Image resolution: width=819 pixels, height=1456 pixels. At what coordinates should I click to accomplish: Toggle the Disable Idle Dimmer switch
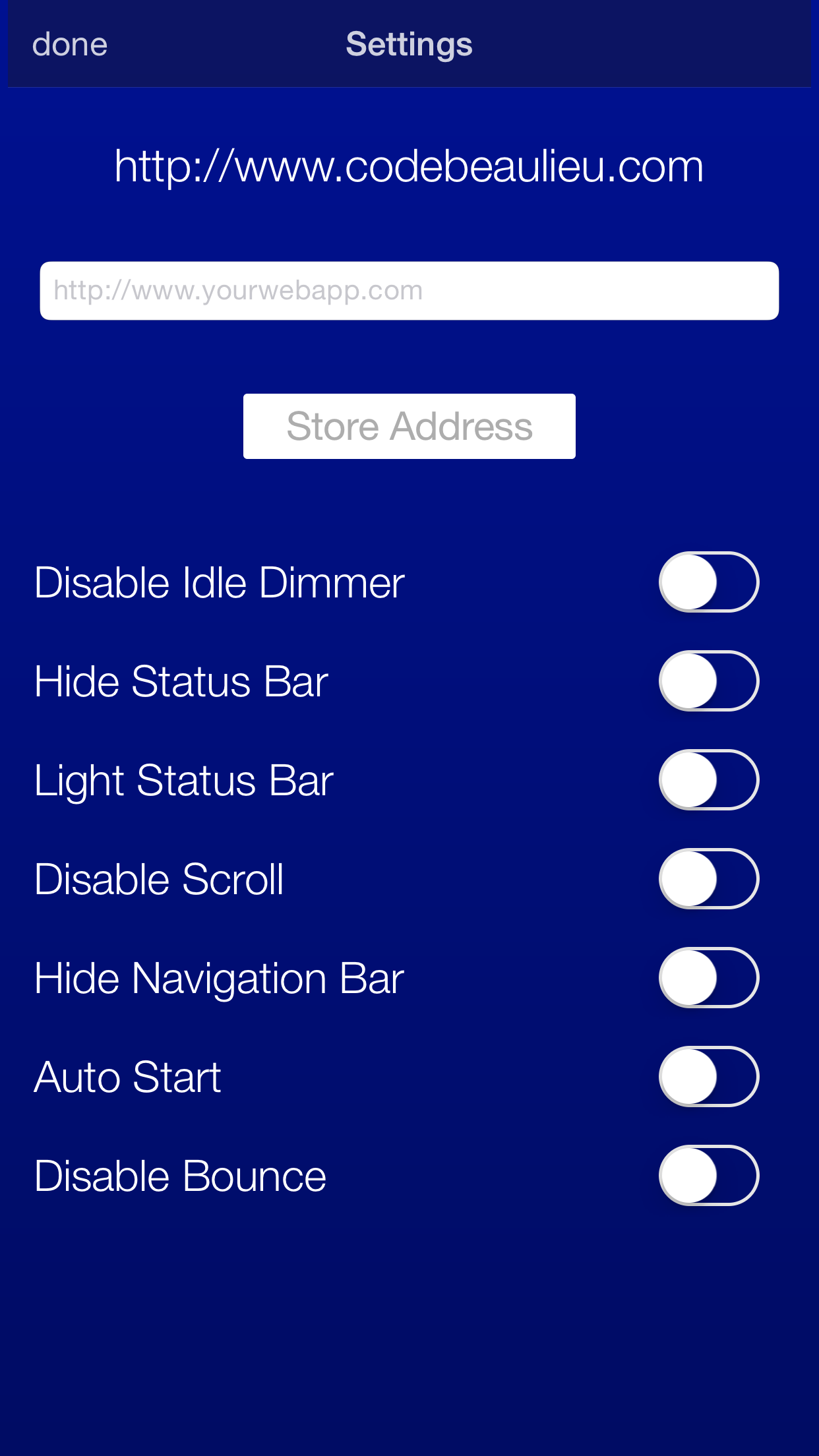point(709,581)
